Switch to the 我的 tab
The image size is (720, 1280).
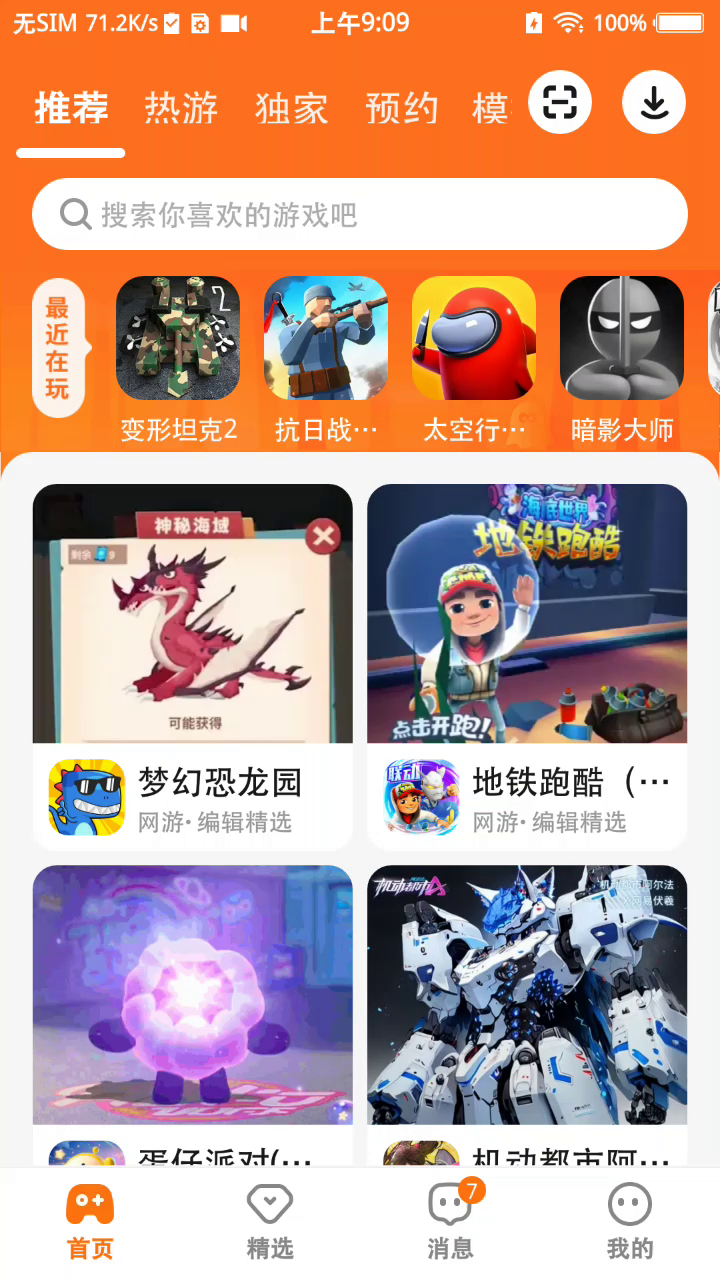[x=630, y=1222]
